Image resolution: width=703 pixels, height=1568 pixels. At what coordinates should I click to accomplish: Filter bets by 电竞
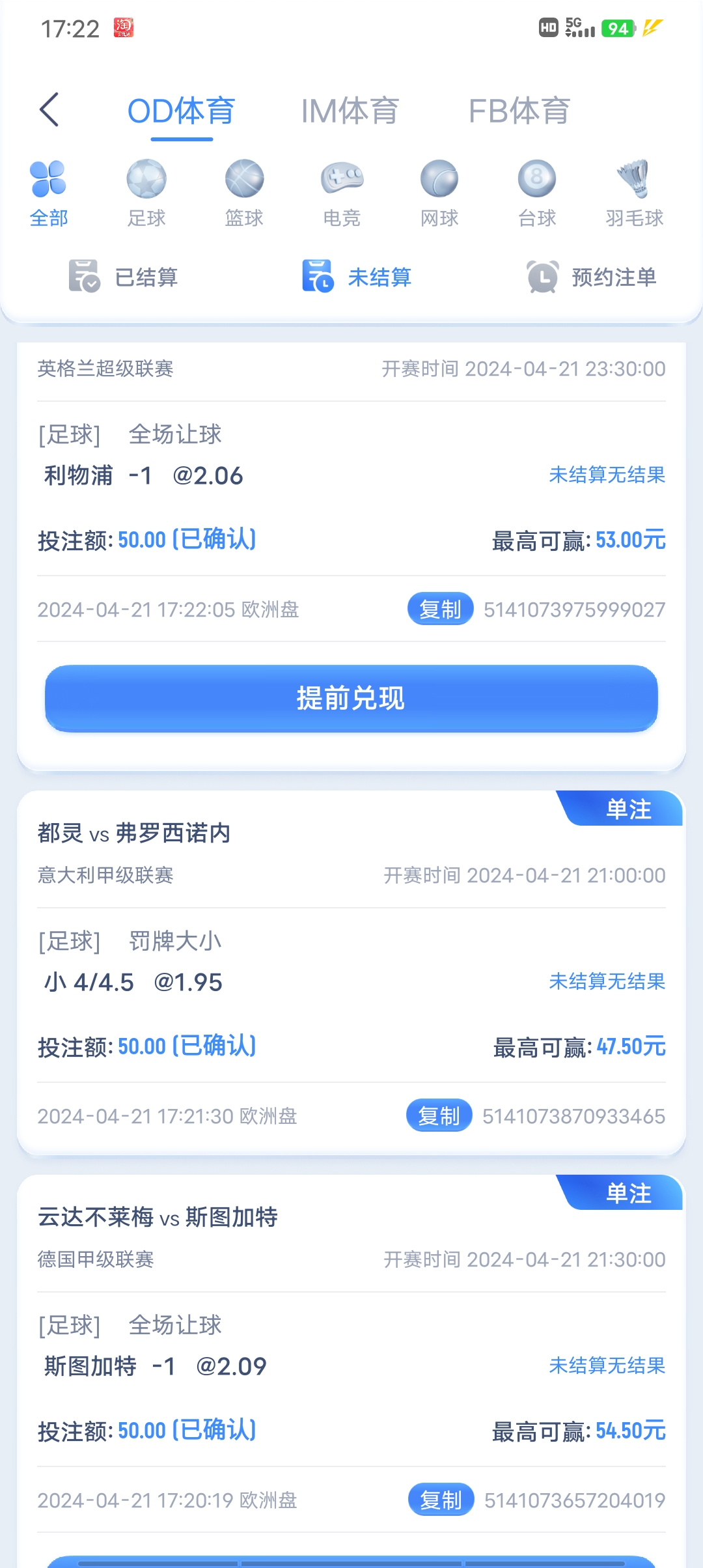point(342,193)
